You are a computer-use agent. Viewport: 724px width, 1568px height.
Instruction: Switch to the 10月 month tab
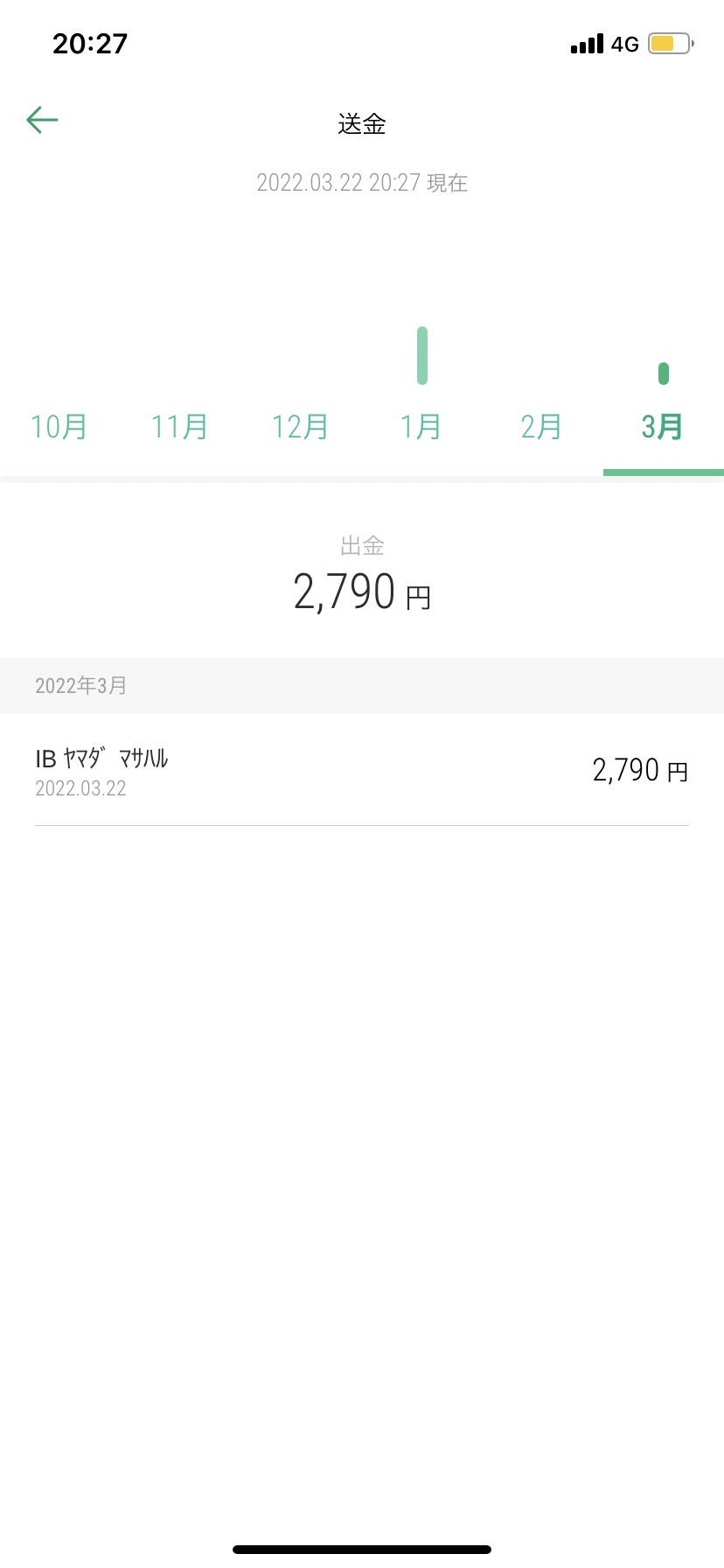click(59, 427)
